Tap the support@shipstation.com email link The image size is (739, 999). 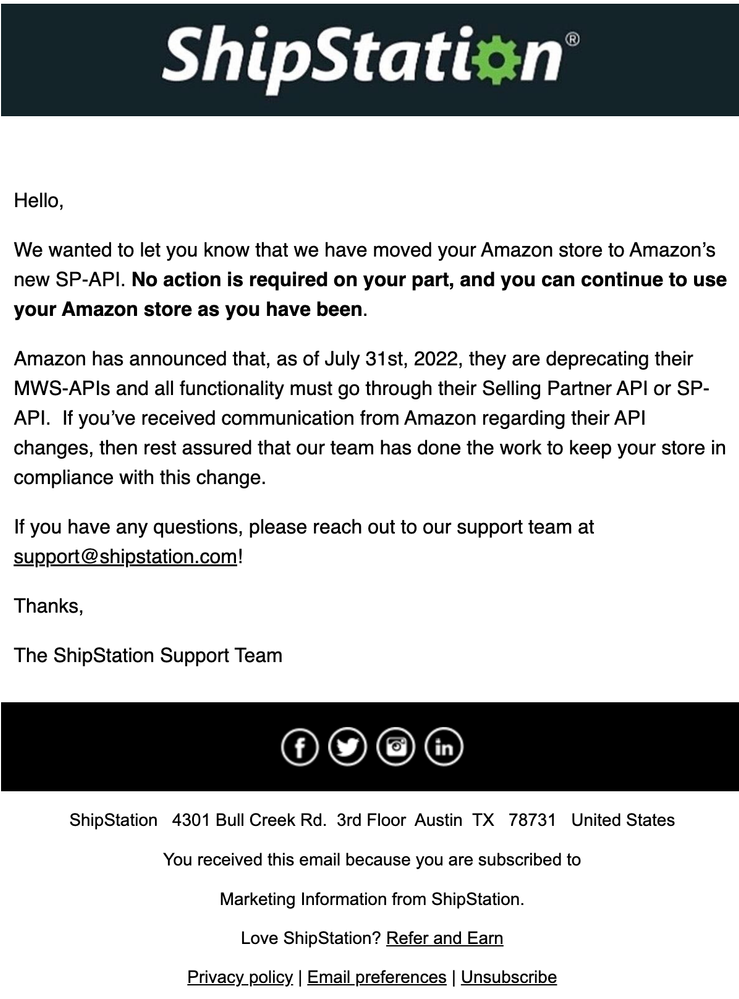[125, 557]
